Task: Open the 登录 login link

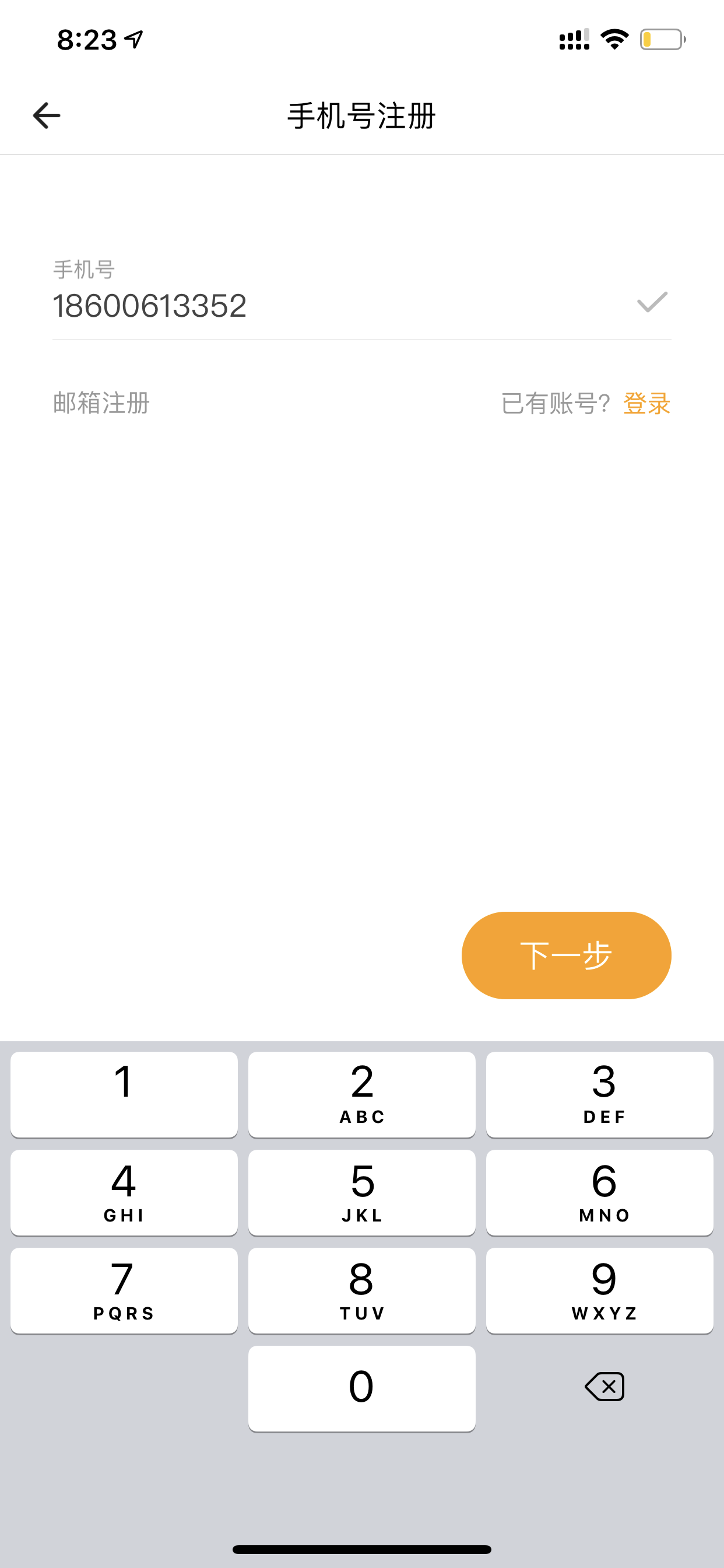Action: pyautogui.click(x=646, y=403)
